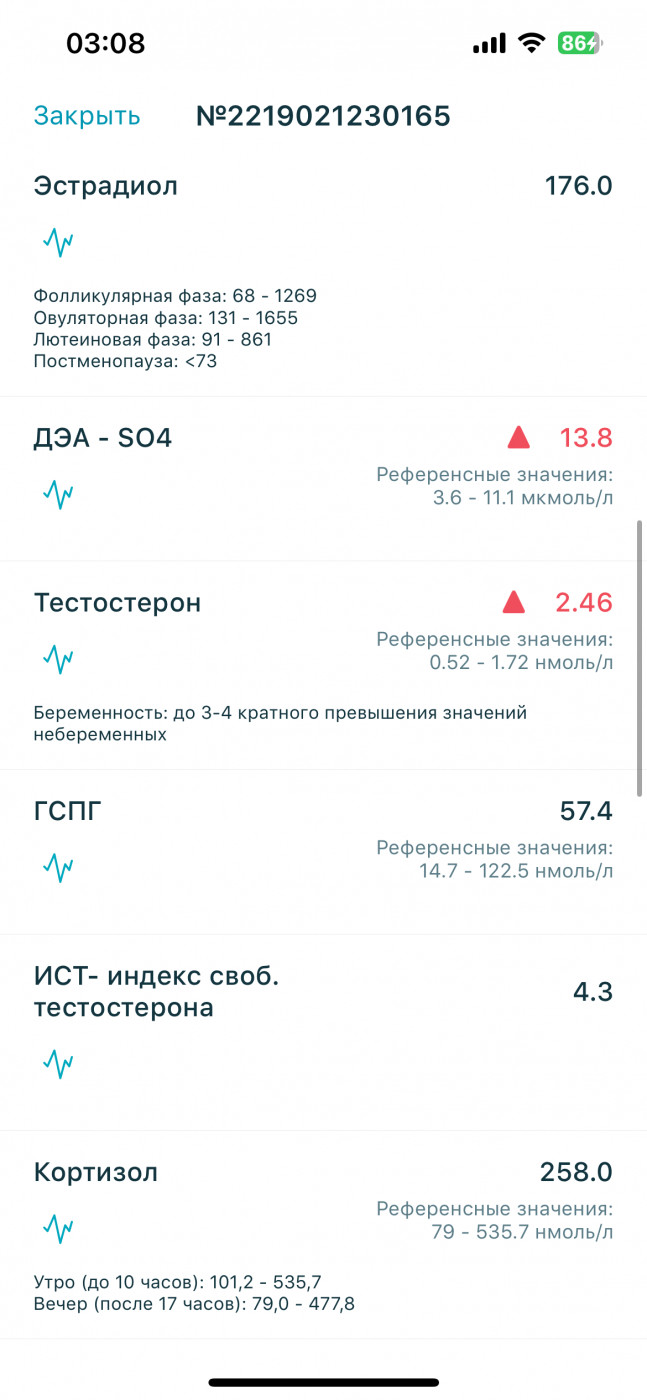
Task: View the dynamics graph icon under Тестостерон
Action: pos(58,659)
